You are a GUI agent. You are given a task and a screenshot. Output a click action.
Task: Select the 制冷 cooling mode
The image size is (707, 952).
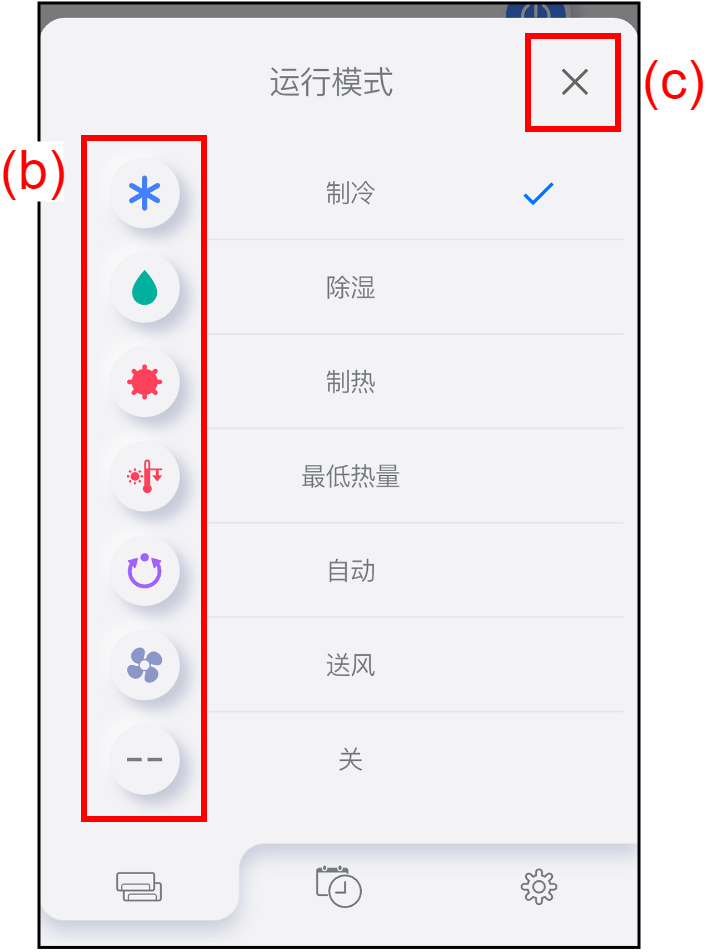(x=351, y=193)
